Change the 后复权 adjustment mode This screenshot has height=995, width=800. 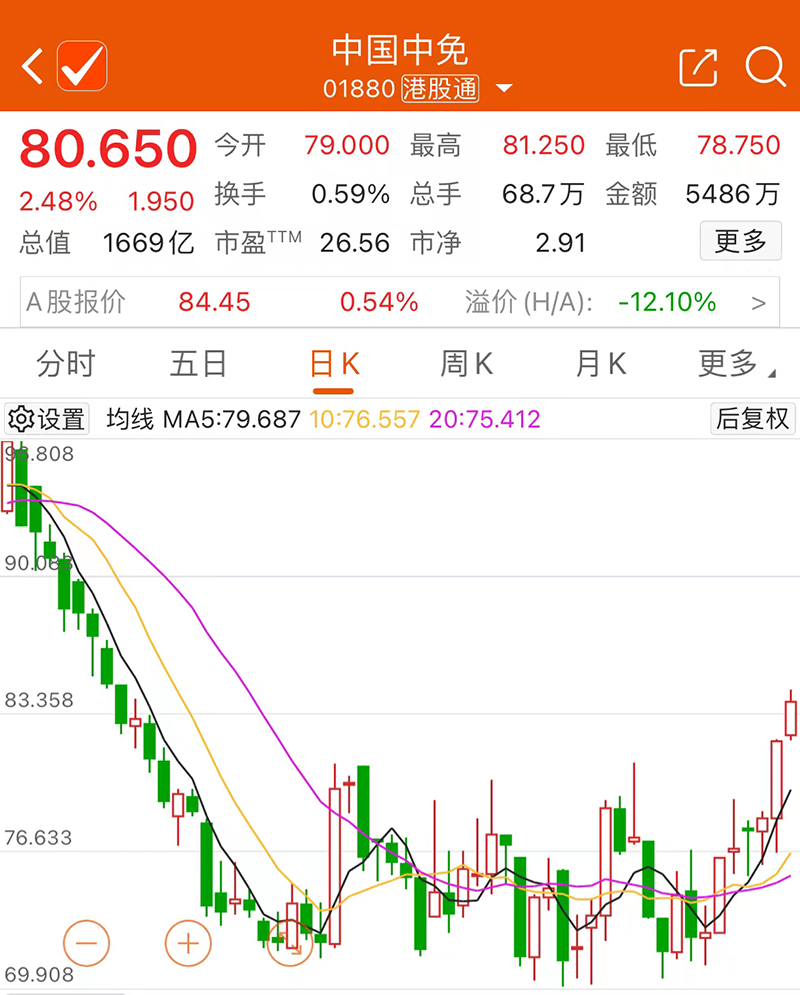coord(752,418)
